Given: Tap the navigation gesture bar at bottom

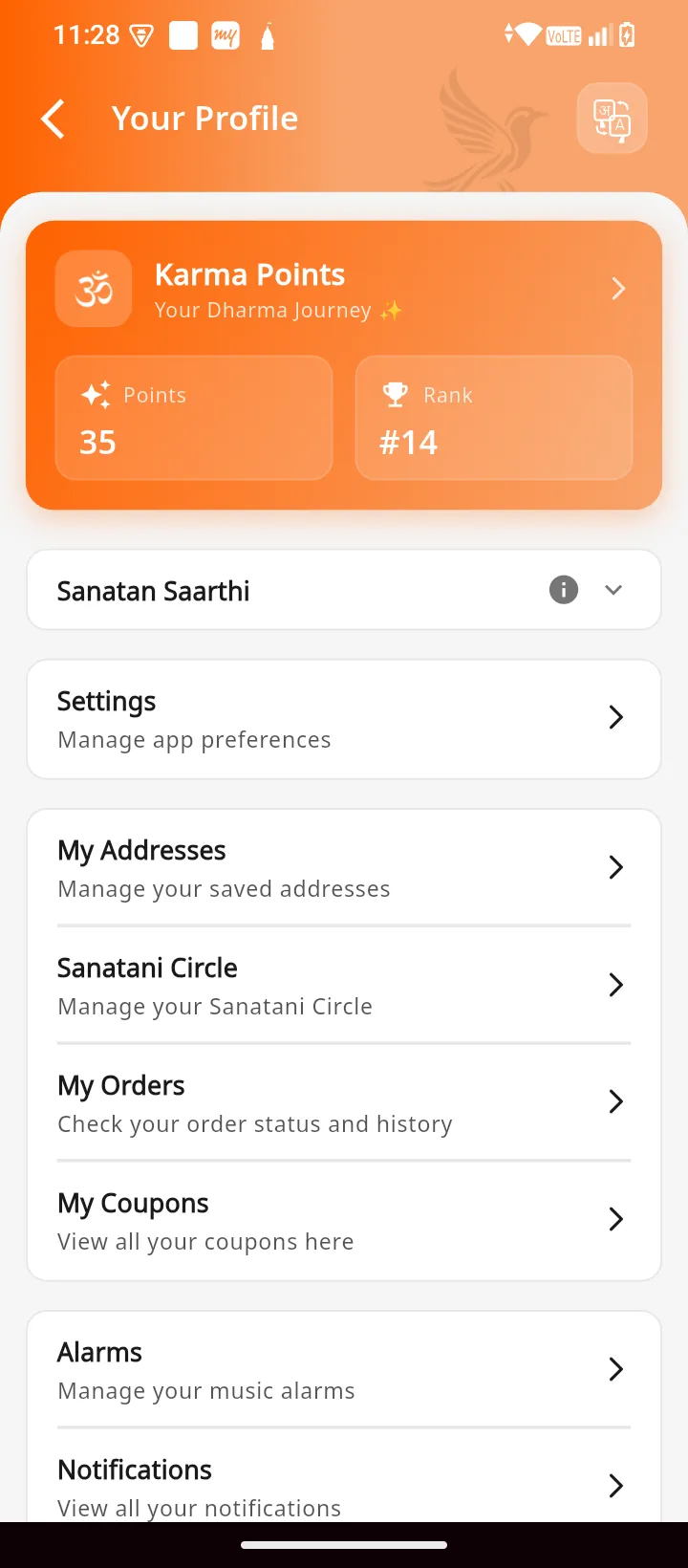Looking at the screenshot, I should [x=344, y=1544].
